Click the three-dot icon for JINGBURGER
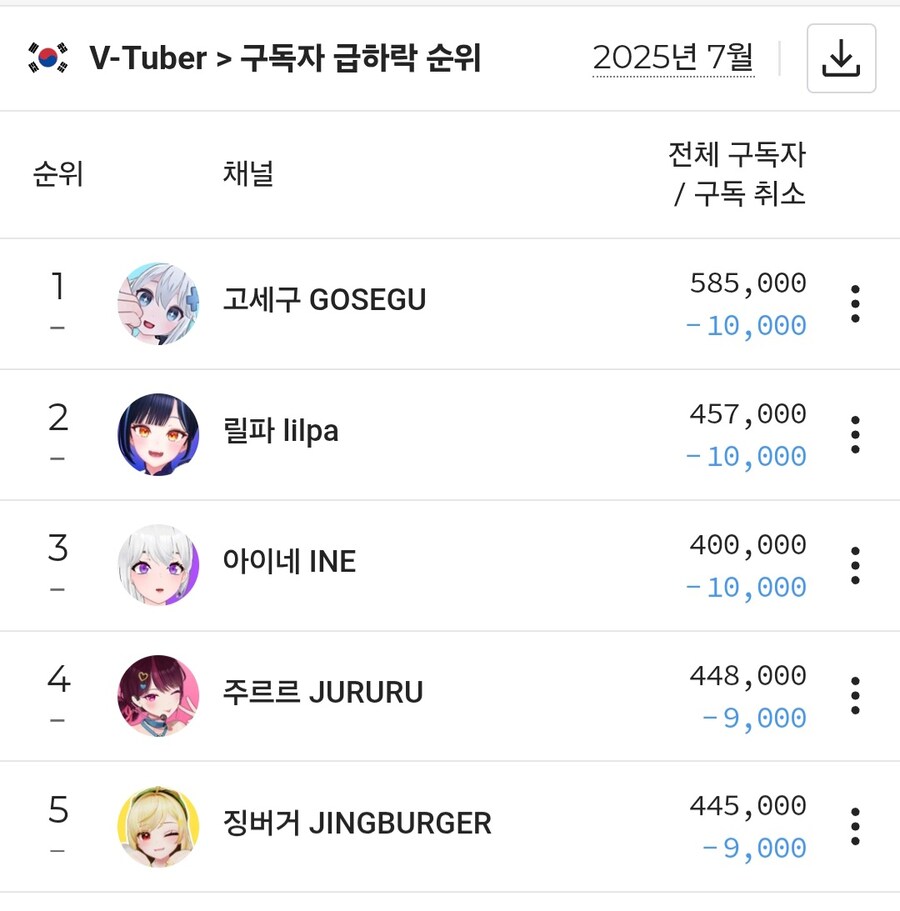Screen dimensions: 900x911 855,827
